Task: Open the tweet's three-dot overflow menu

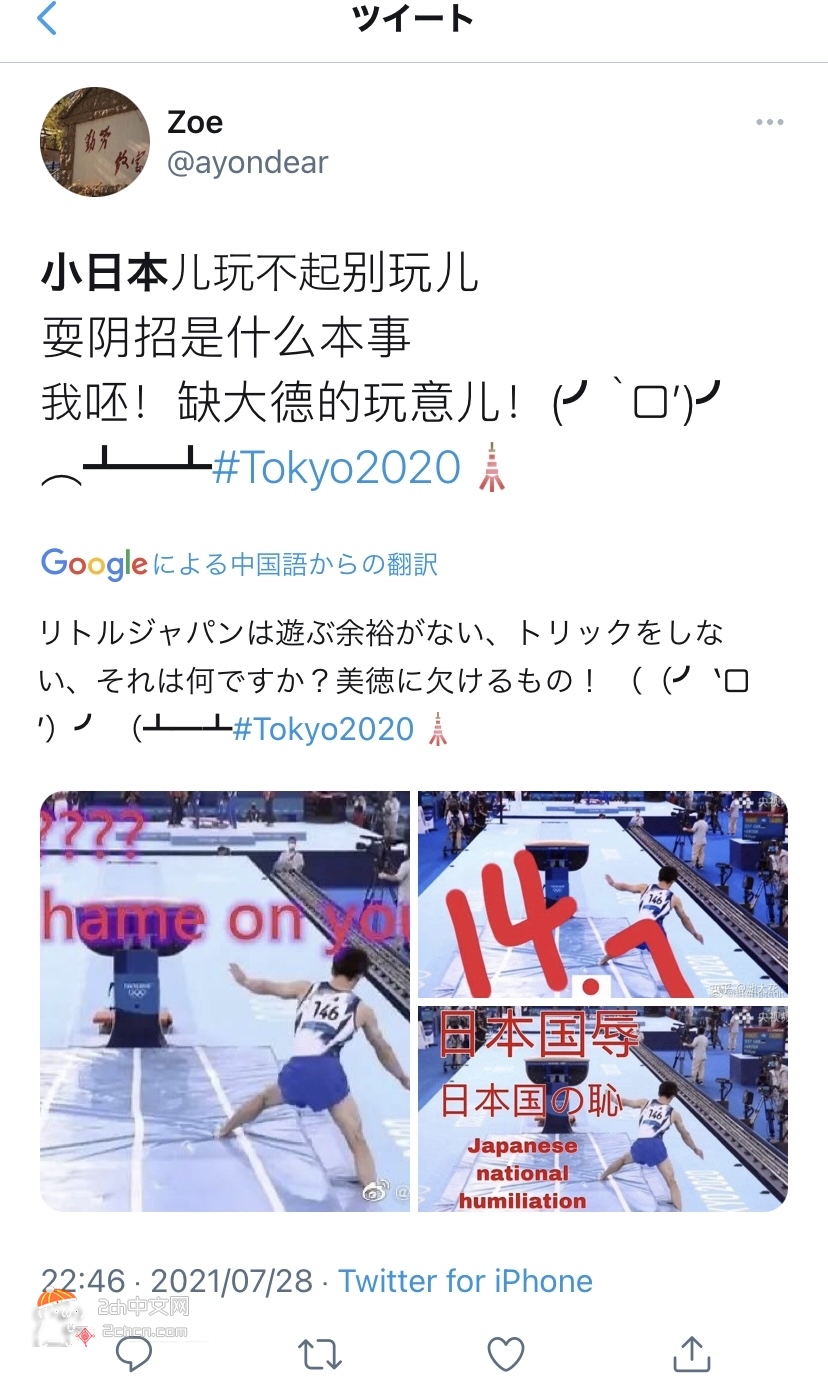Action: point(769,122)
